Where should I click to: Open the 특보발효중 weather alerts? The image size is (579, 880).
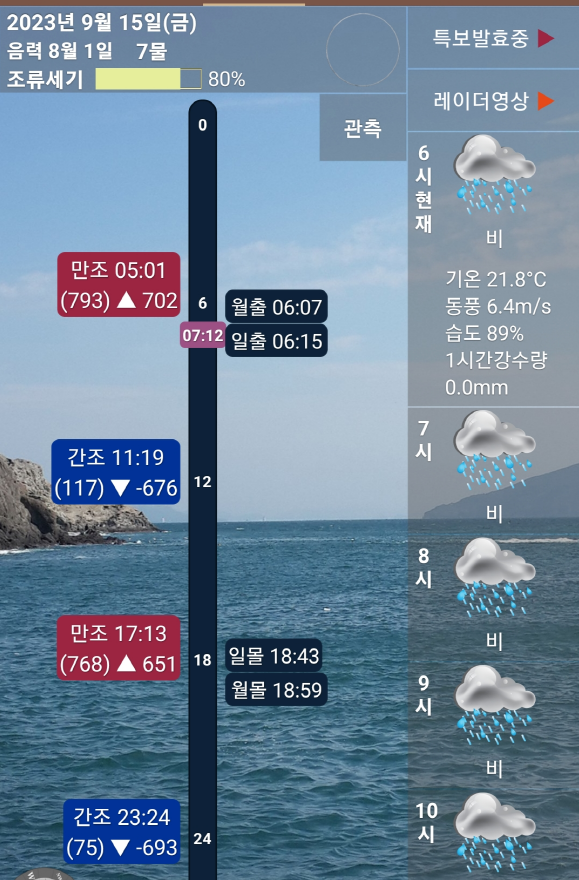[493, 38]
